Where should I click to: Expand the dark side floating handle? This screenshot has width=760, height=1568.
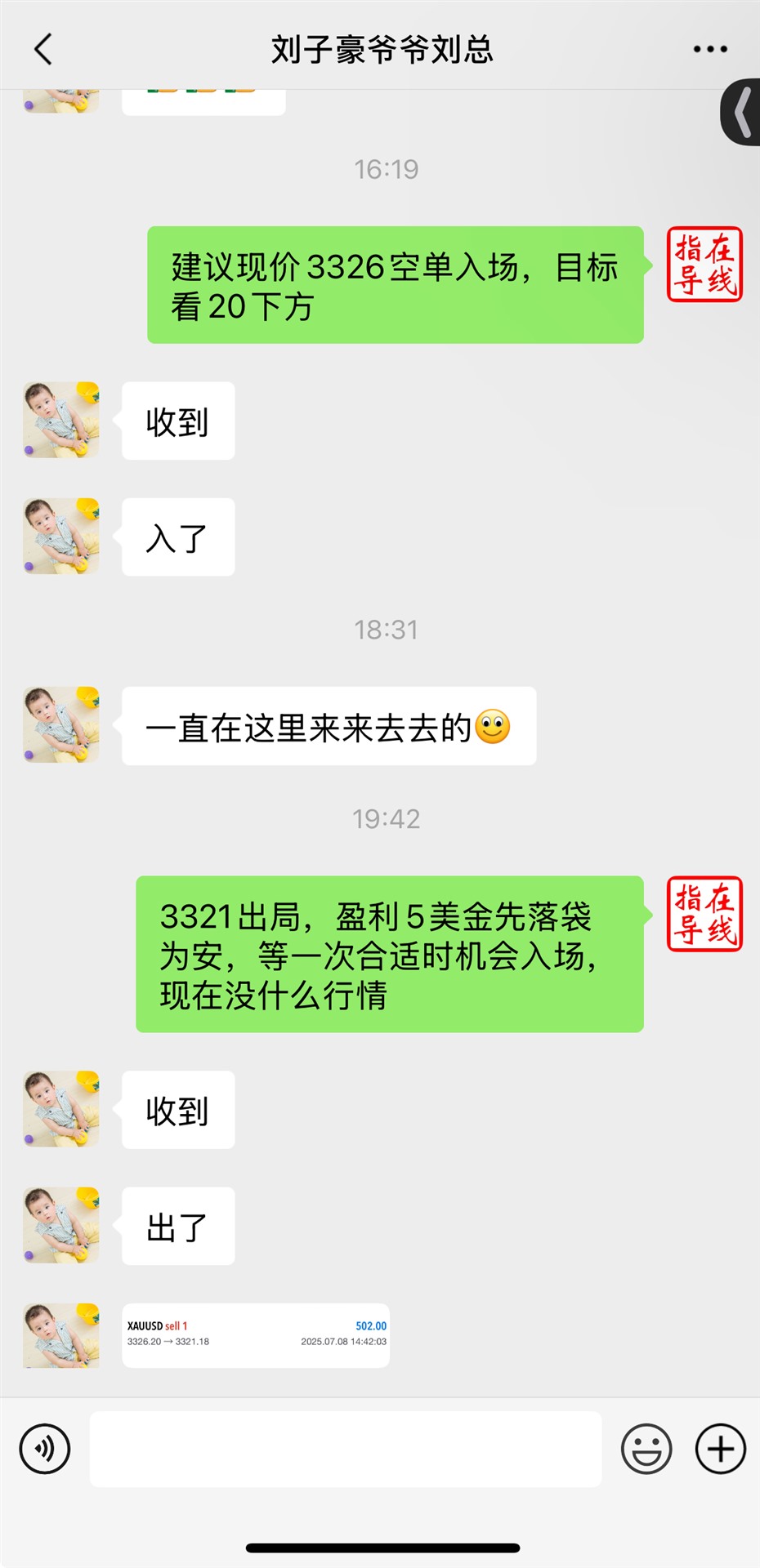click(x=742, y=112)
